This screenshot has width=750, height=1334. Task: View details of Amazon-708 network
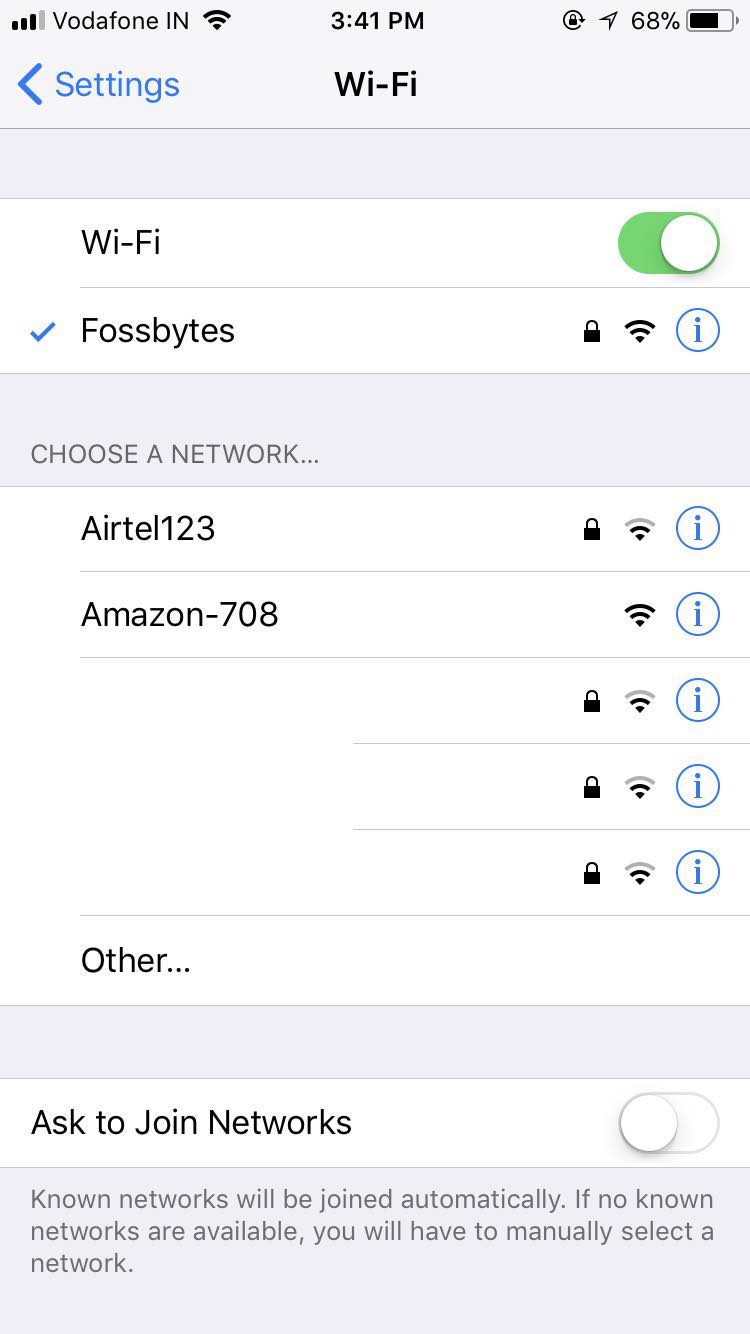(x=697, y=614)
